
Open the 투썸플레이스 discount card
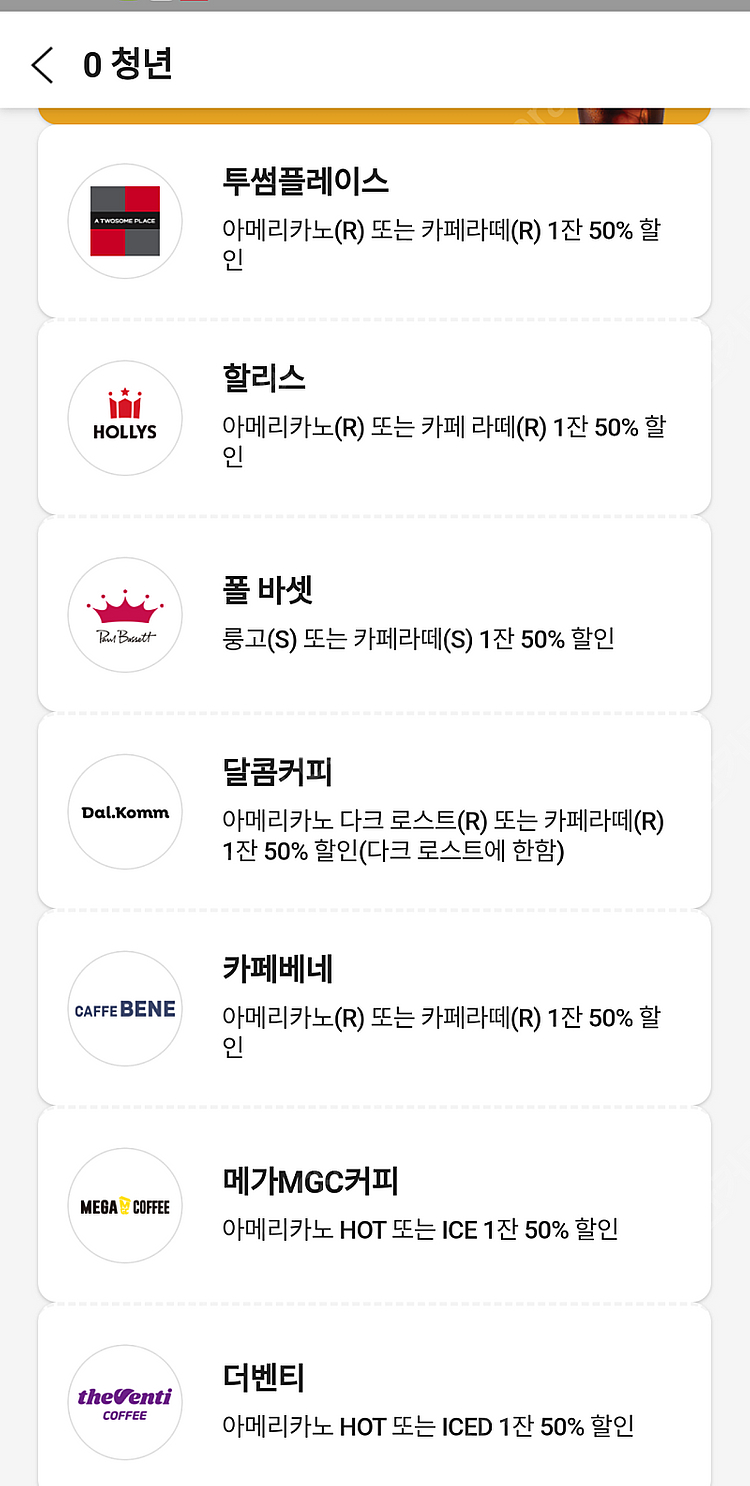374,221
